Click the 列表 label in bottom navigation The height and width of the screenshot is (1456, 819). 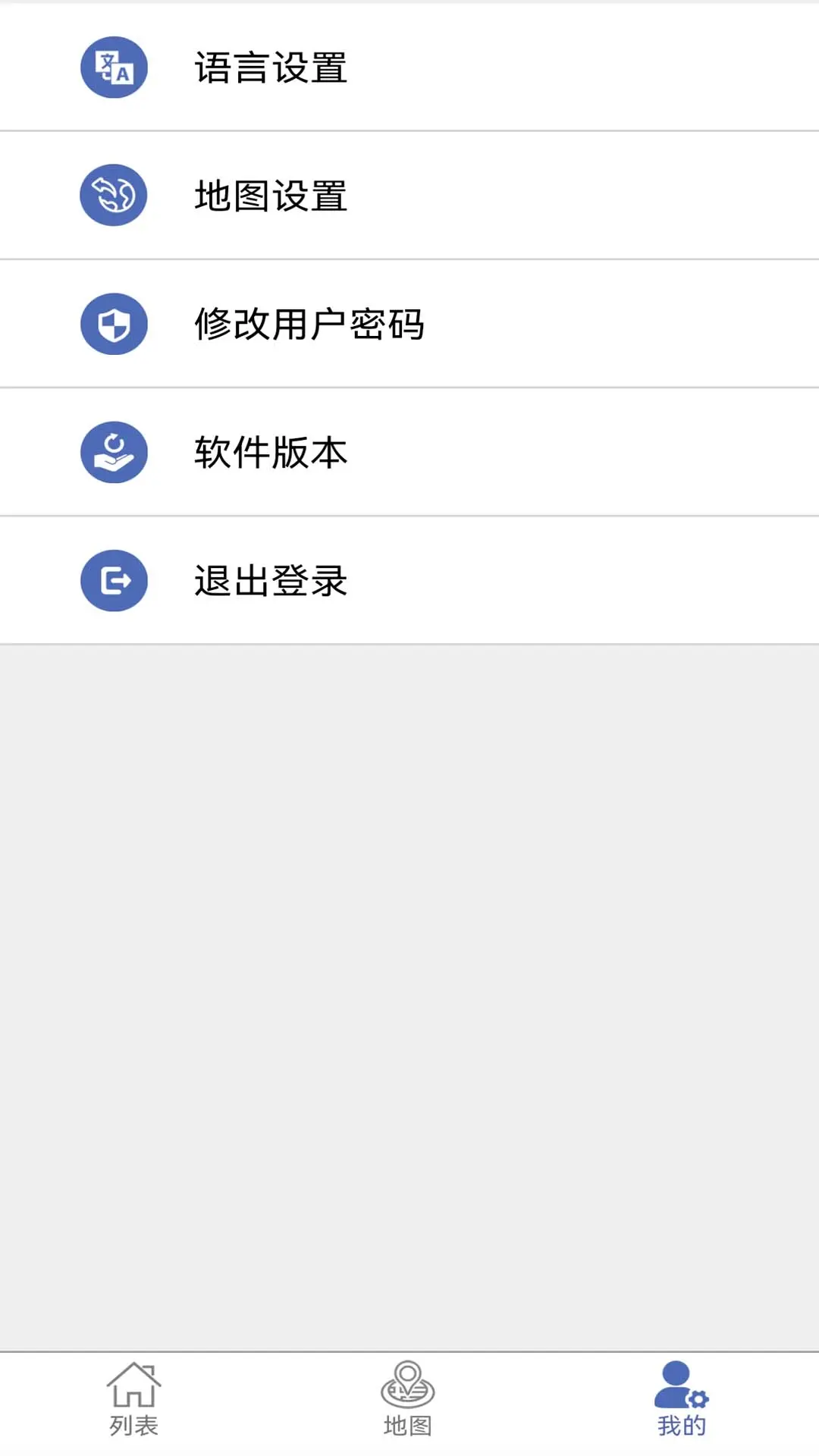click(133, 1425)
